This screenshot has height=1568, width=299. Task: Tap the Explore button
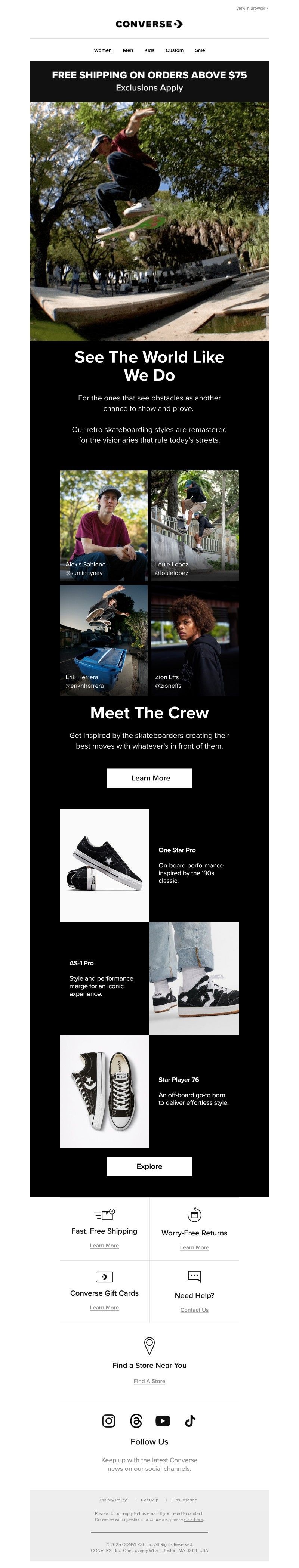click(x=149, y=1166)
